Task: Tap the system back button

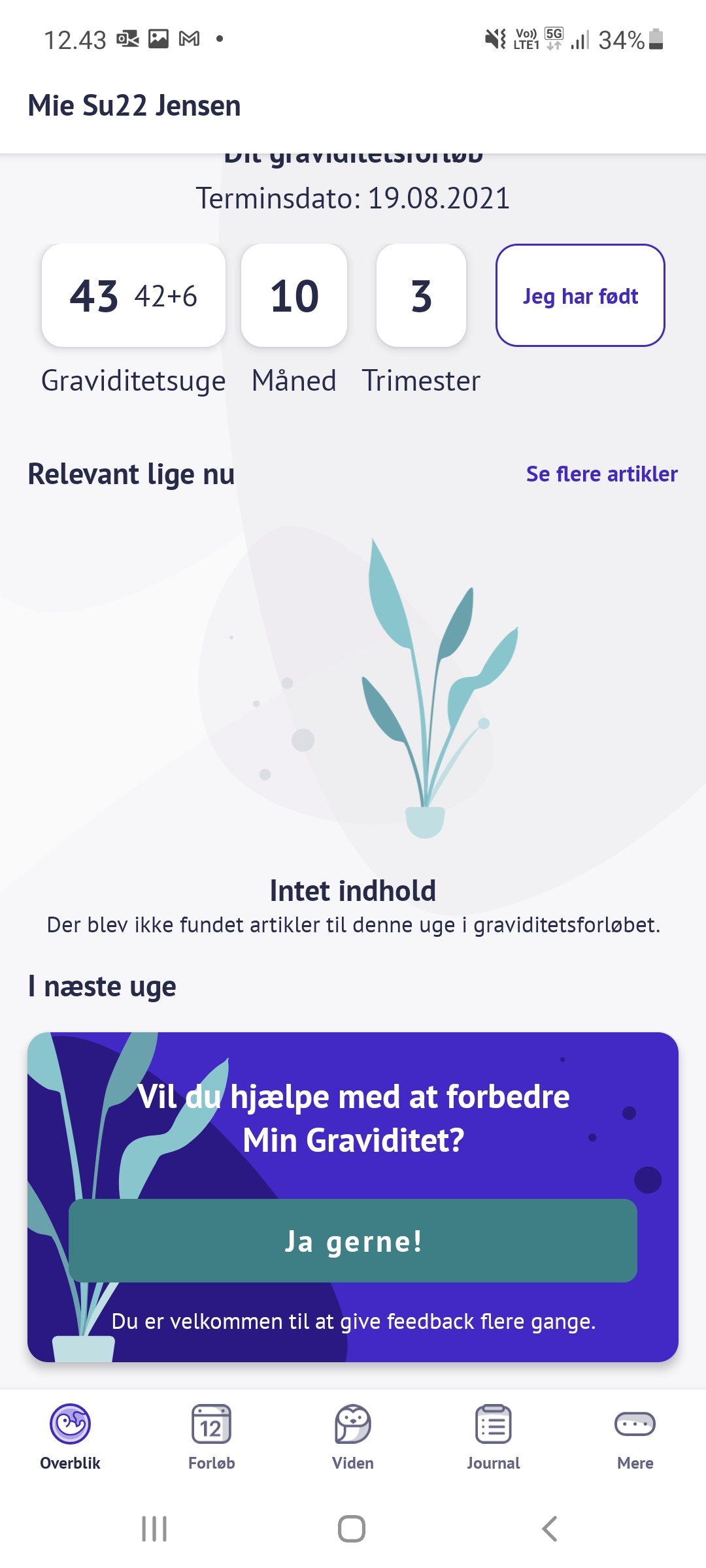Action: pos(550,1529)
